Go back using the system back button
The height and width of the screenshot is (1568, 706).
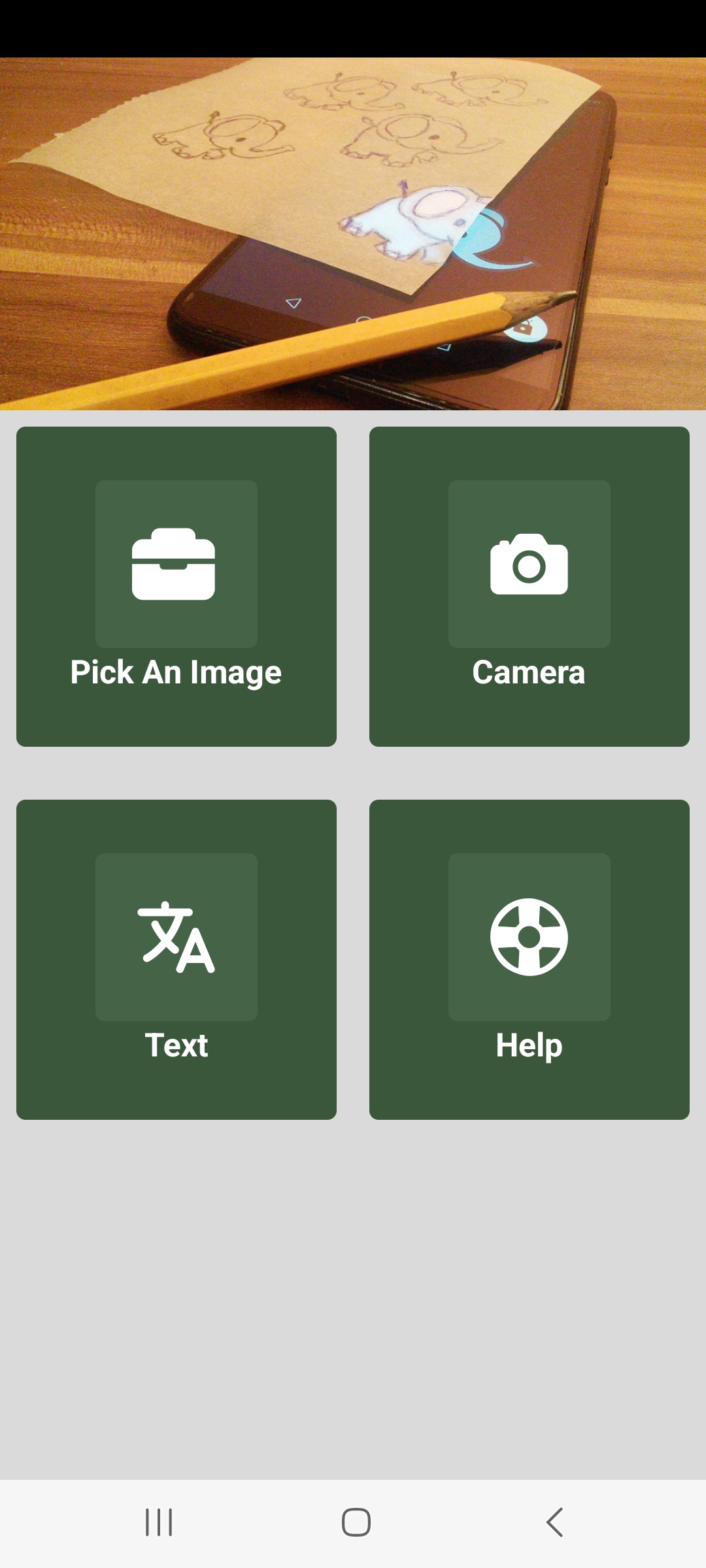pos(554,1522)
